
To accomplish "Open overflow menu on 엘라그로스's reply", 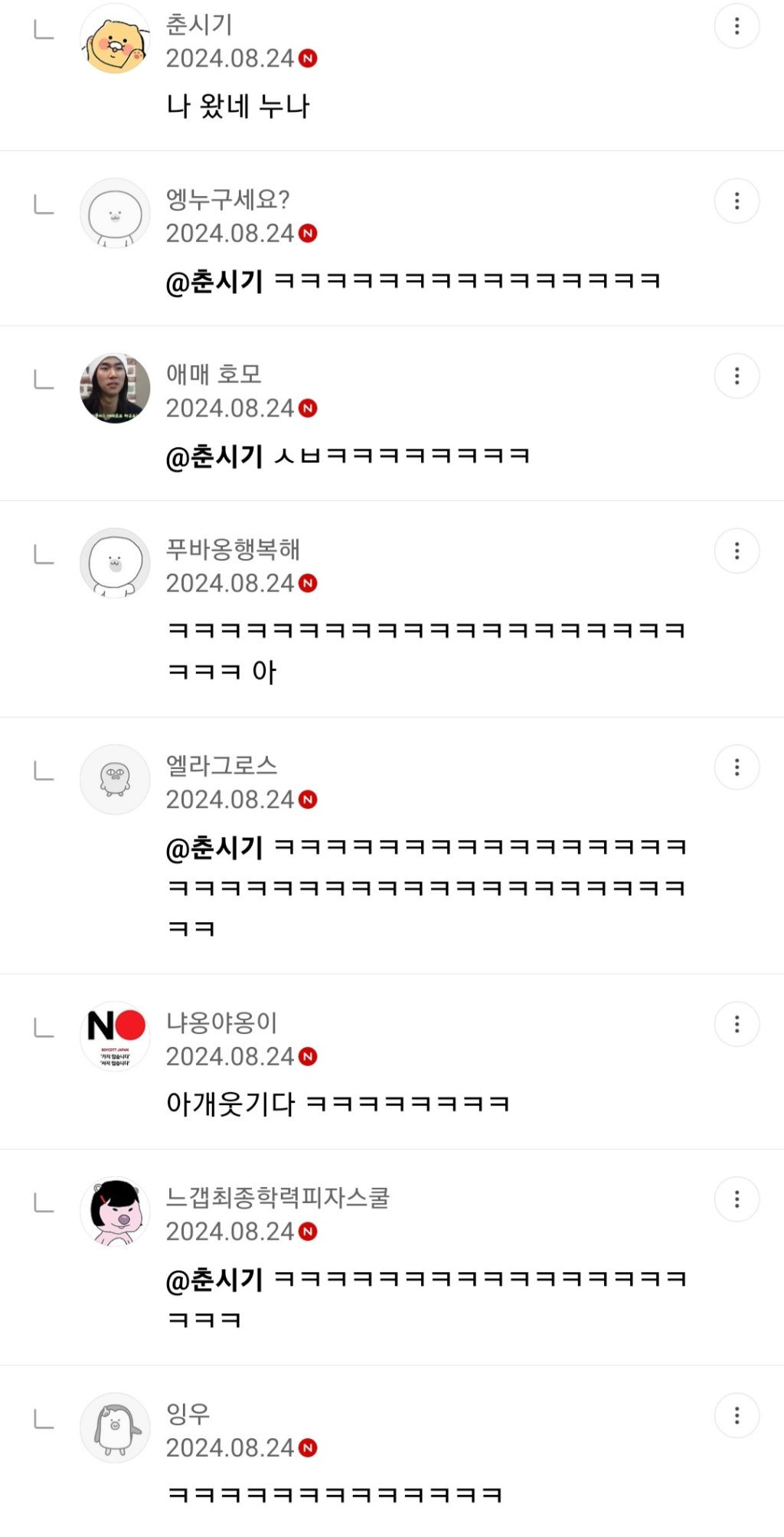I will pyautogui.click(x=737, y=767).
